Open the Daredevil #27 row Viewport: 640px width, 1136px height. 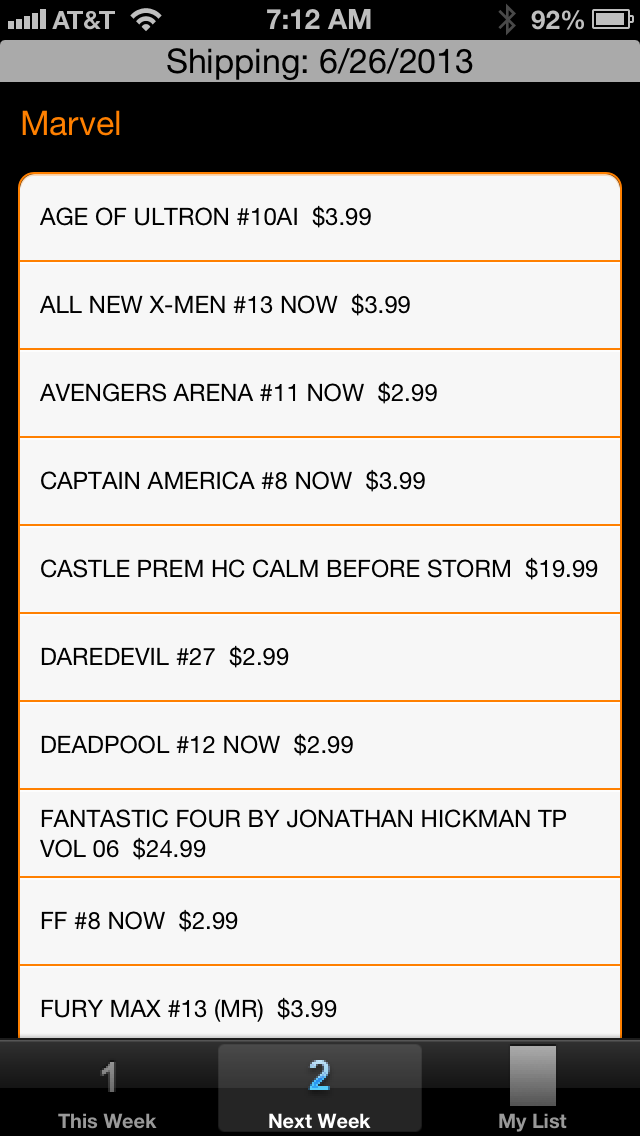(320, 658)
